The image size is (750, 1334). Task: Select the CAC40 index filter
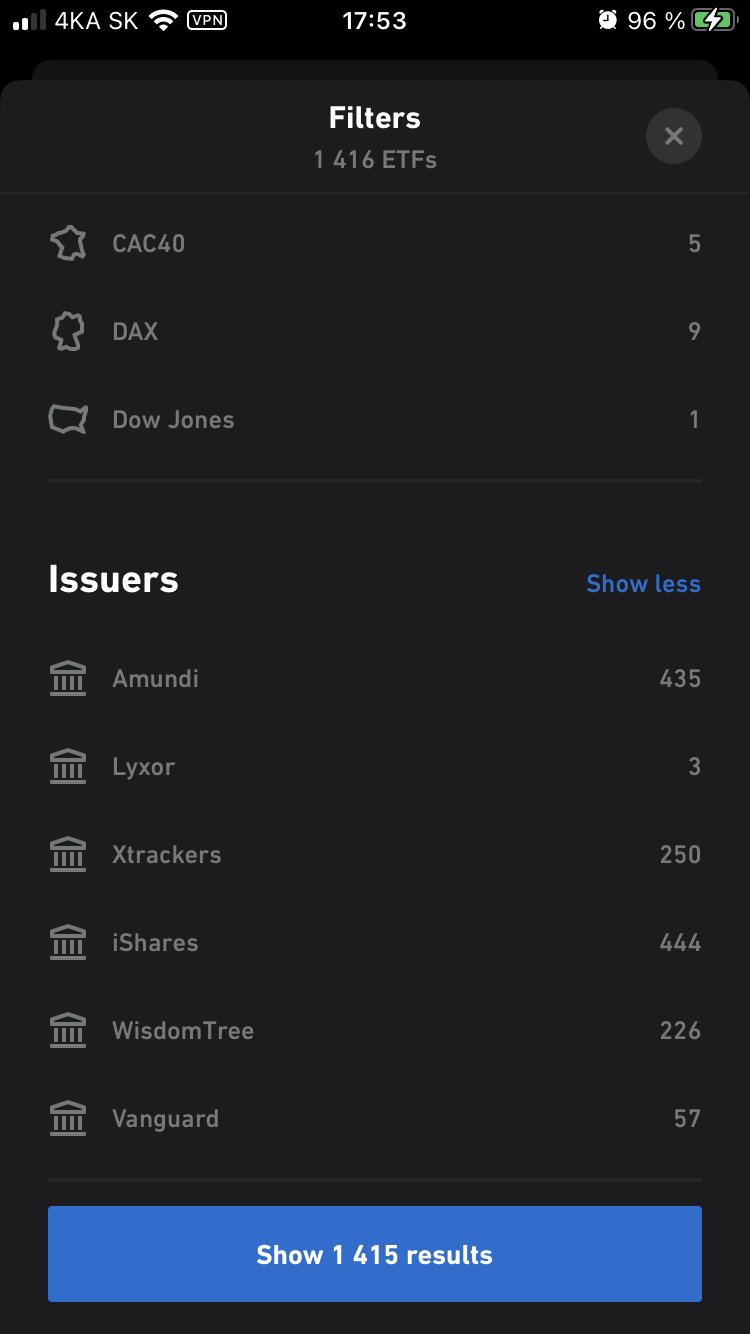375,243
